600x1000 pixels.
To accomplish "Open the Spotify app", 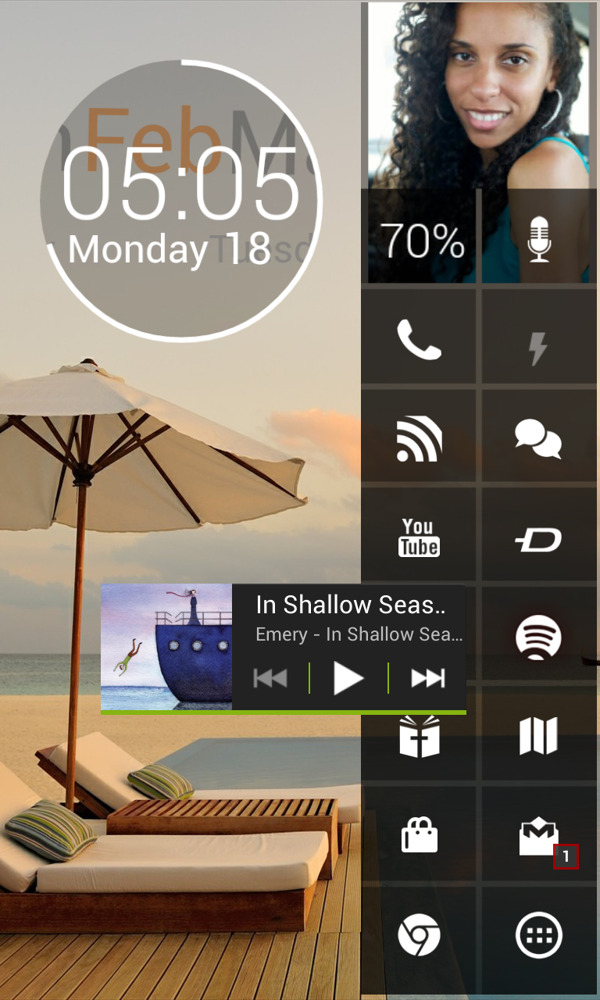I will pyautogui.click(x=538, y=636).
